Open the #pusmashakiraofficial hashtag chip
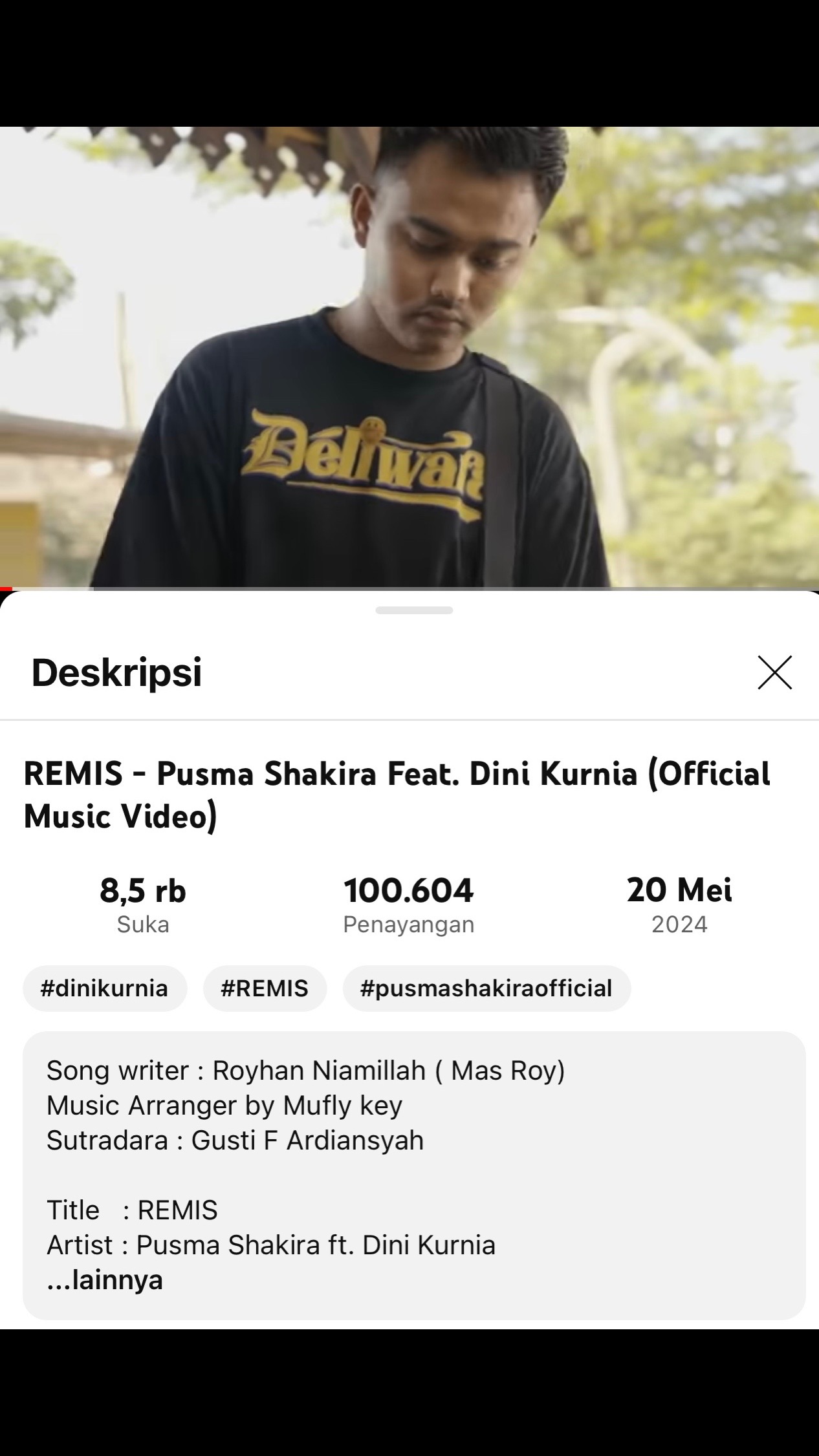The width and height of the screenshot is (819, 1456). coord(486,988)
